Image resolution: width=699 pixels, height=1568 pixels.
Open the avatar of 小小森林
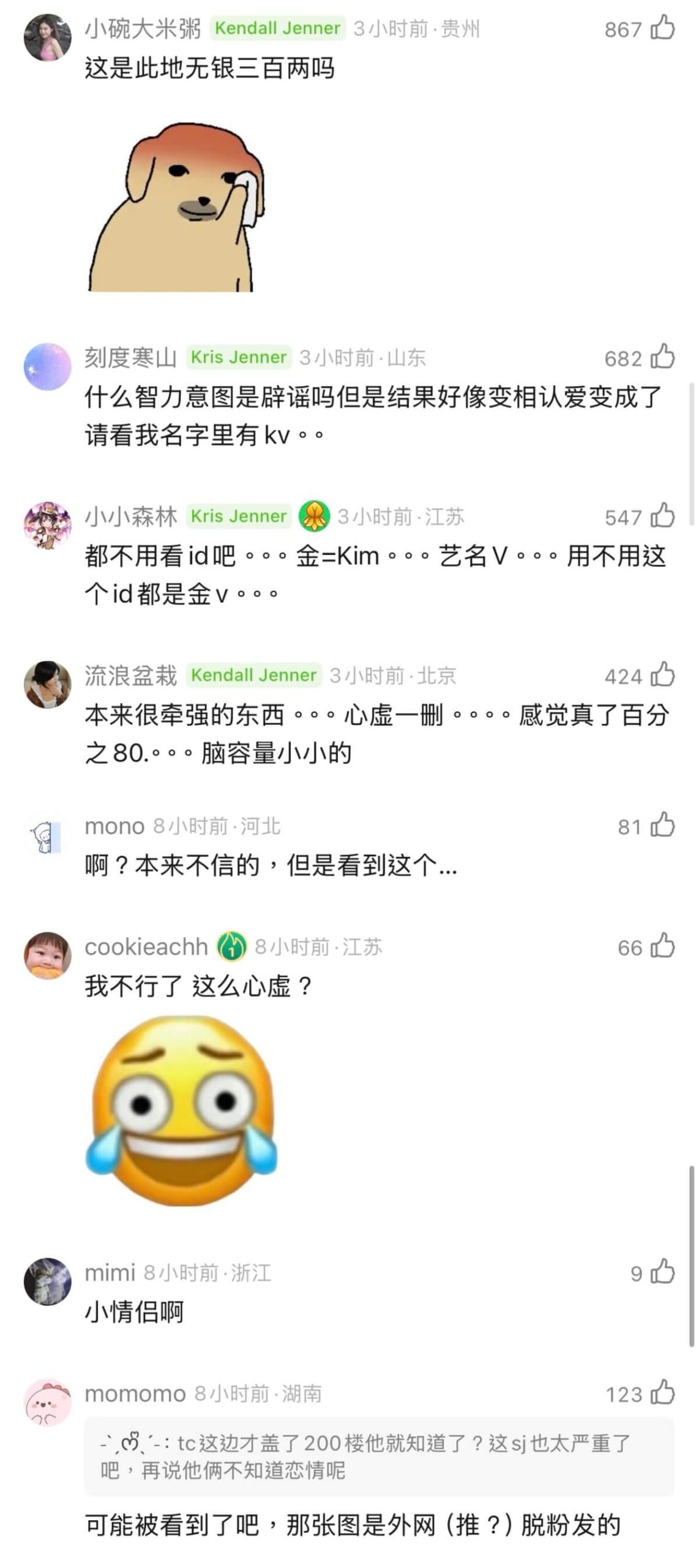tap(47, 526)
